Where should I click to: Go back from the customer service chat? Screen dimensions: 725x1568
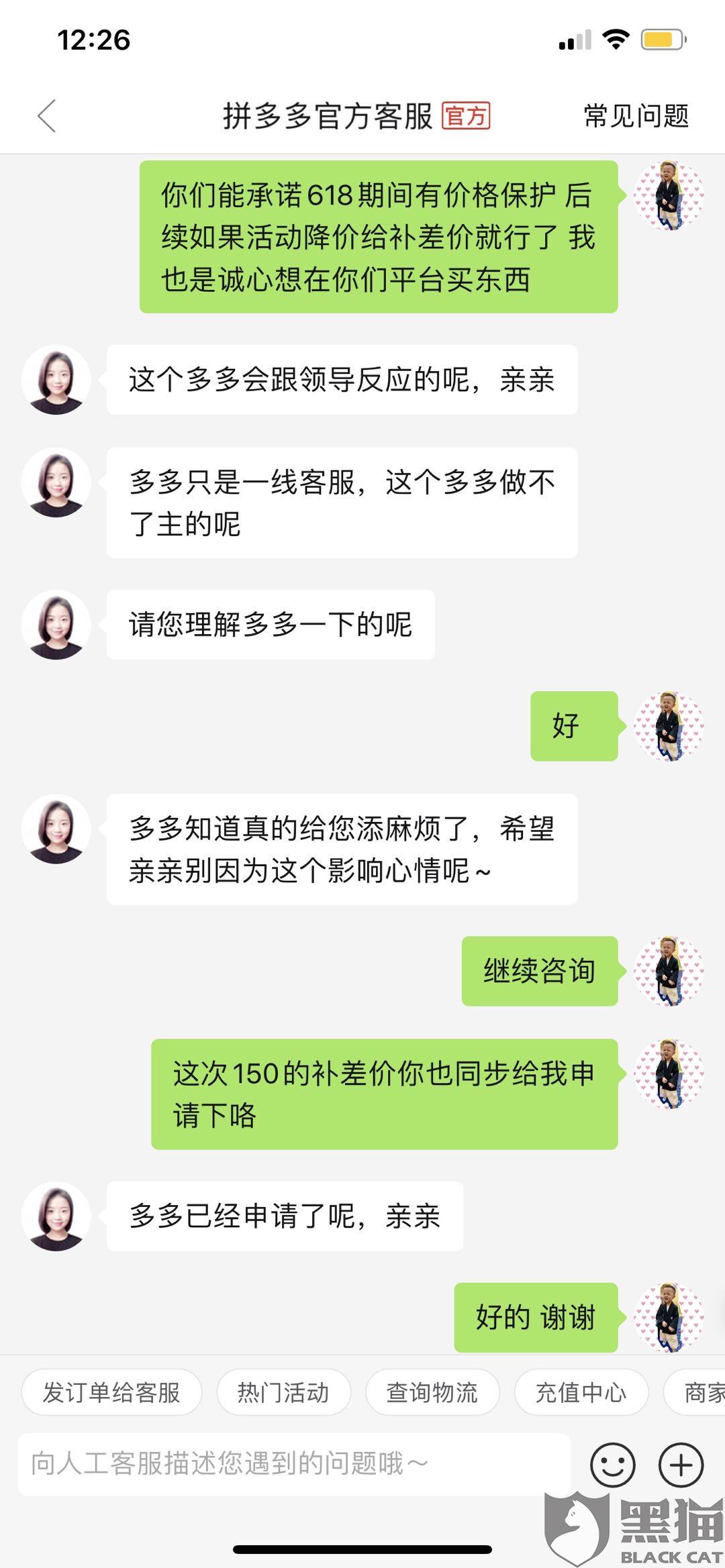pos(47,116)
